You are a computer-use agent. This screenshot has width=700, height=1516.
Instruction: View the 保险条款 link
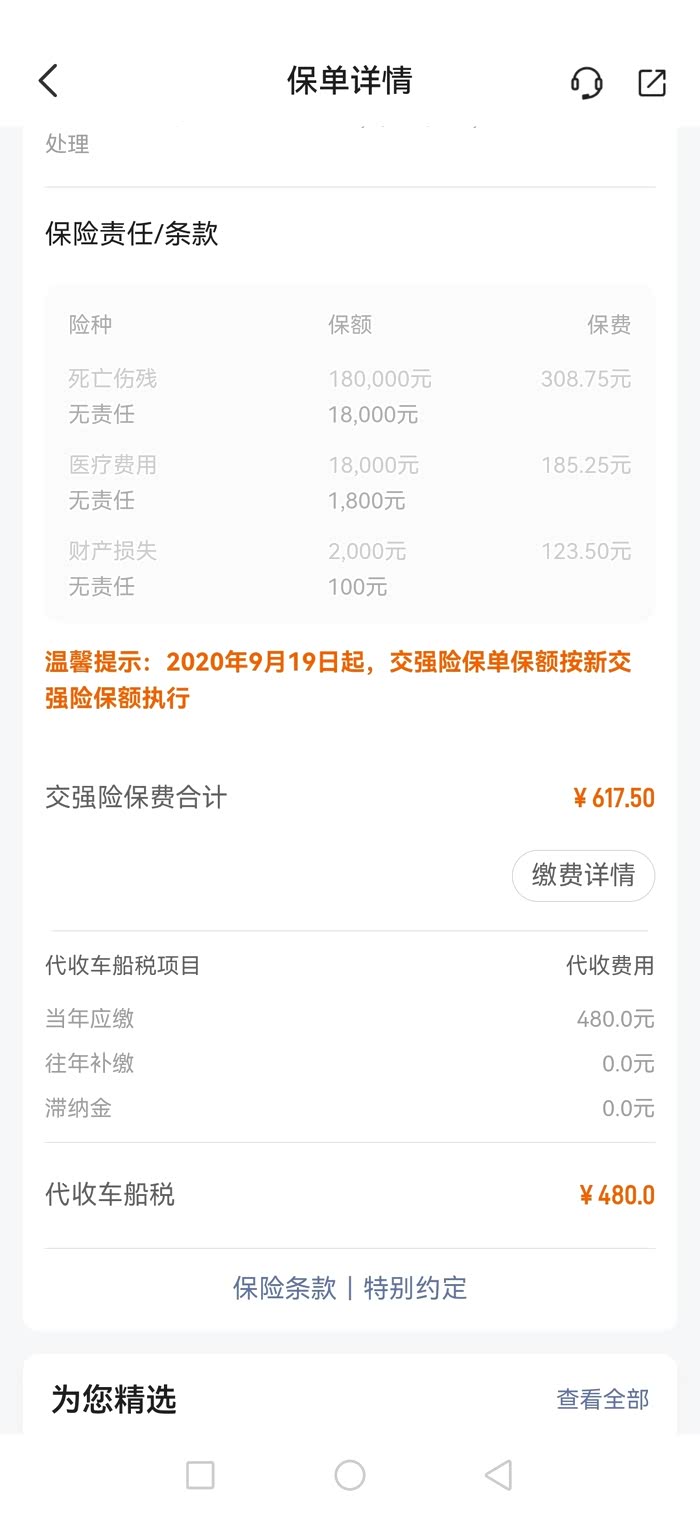coord(285,1288)
